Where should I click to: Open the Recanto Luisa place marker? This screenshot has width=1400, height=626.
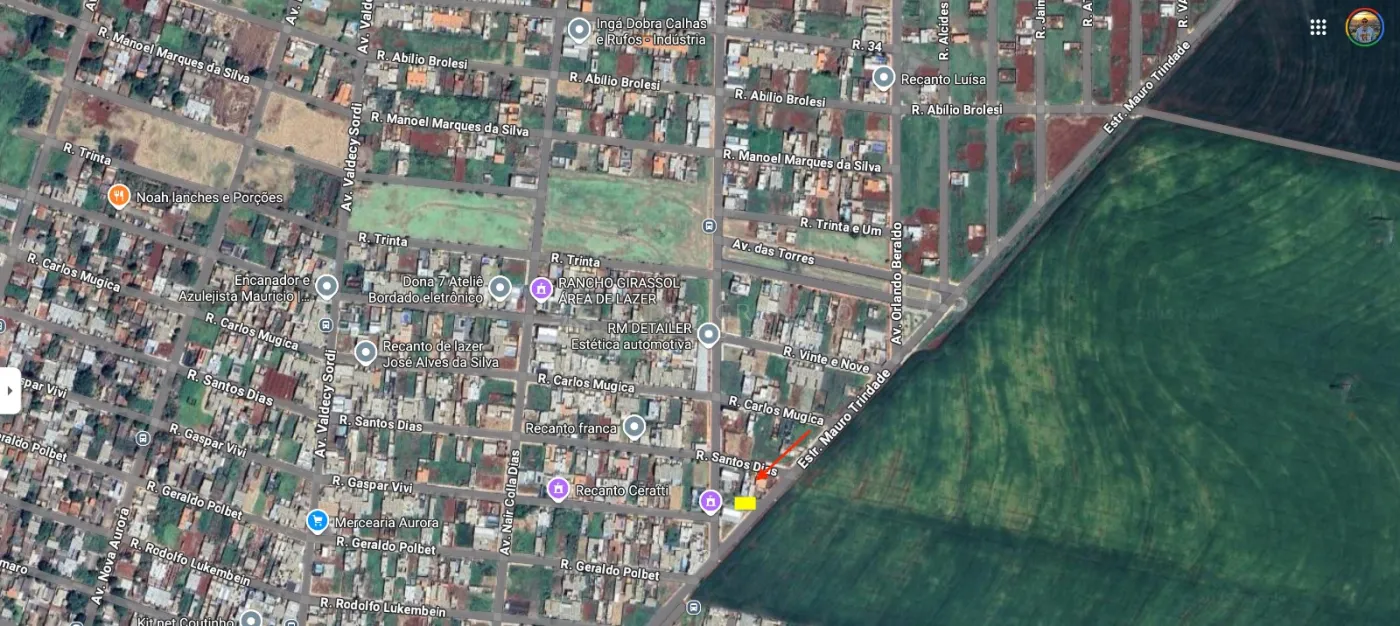pos(883,78)
